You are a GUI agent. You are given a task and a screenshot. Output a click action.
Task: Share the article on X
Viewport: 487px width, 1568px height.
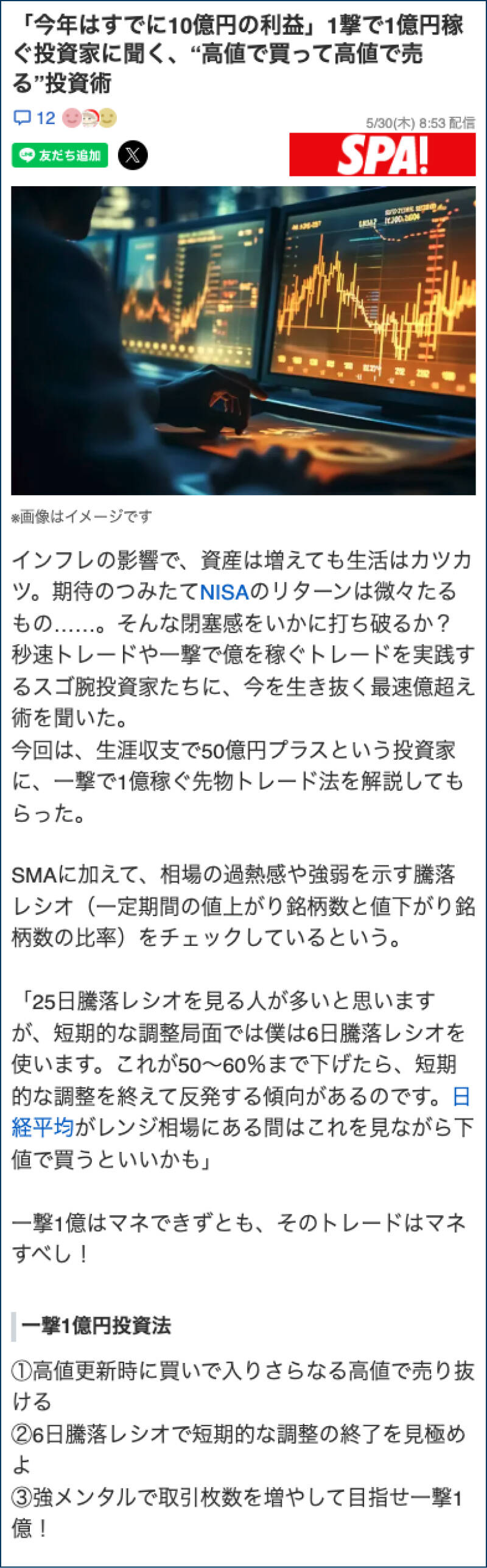[132, 154]
